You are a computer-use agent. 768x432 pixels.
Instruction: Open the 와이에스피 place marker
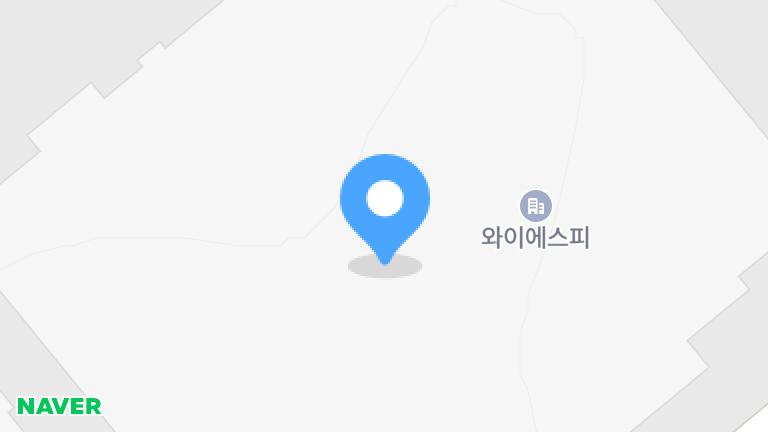pyautogui.click(x=536, y=207)
